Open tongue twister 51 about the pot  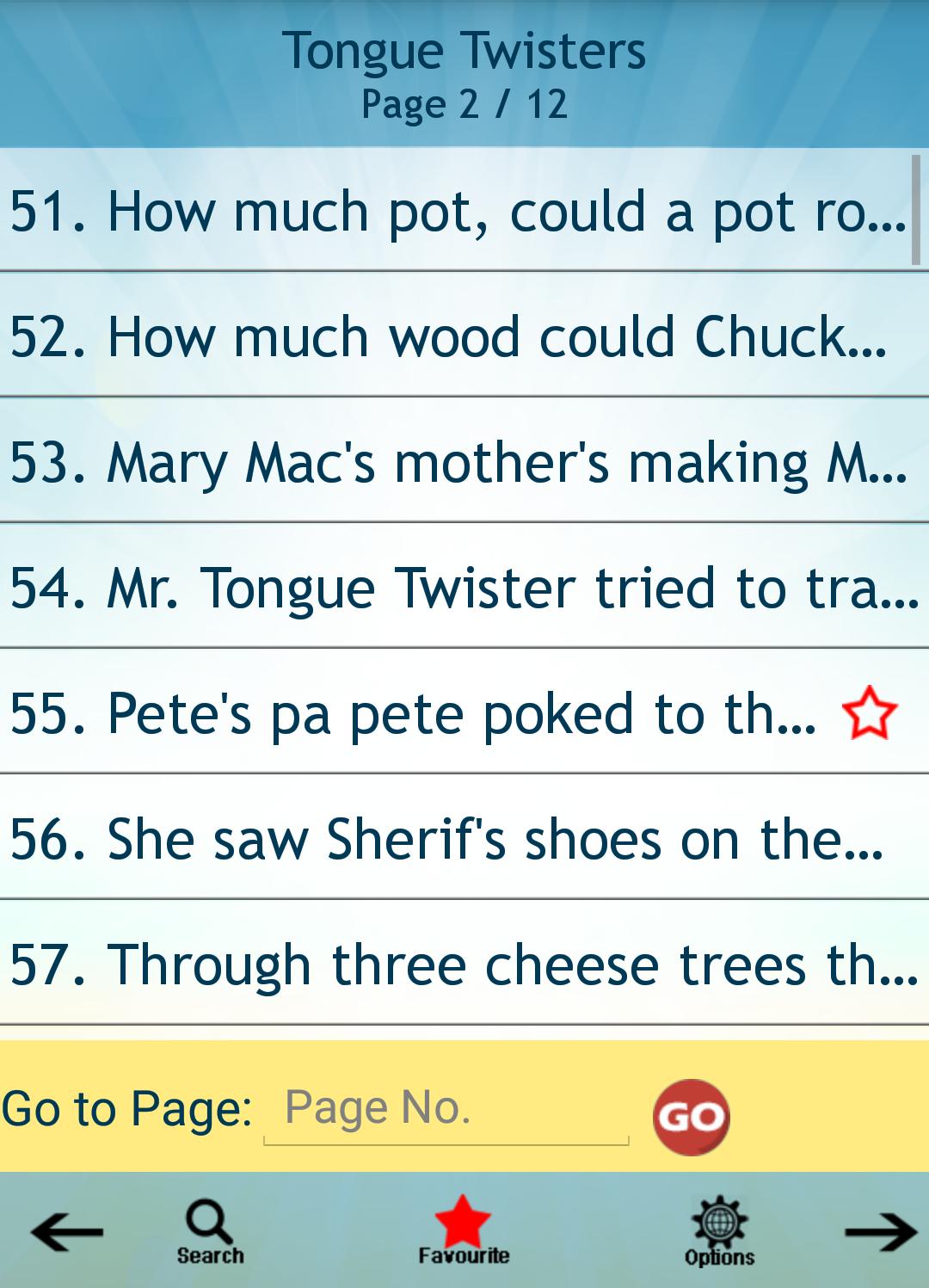tap(456, 211)
